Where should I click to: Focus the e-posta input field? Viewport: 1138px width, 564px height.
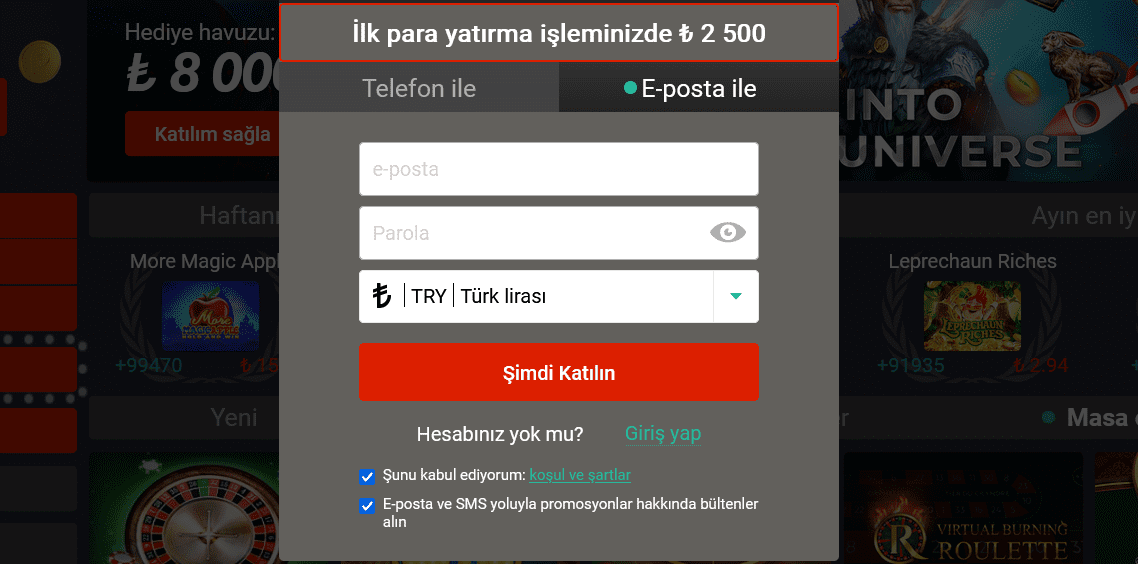tap(558, 169)
